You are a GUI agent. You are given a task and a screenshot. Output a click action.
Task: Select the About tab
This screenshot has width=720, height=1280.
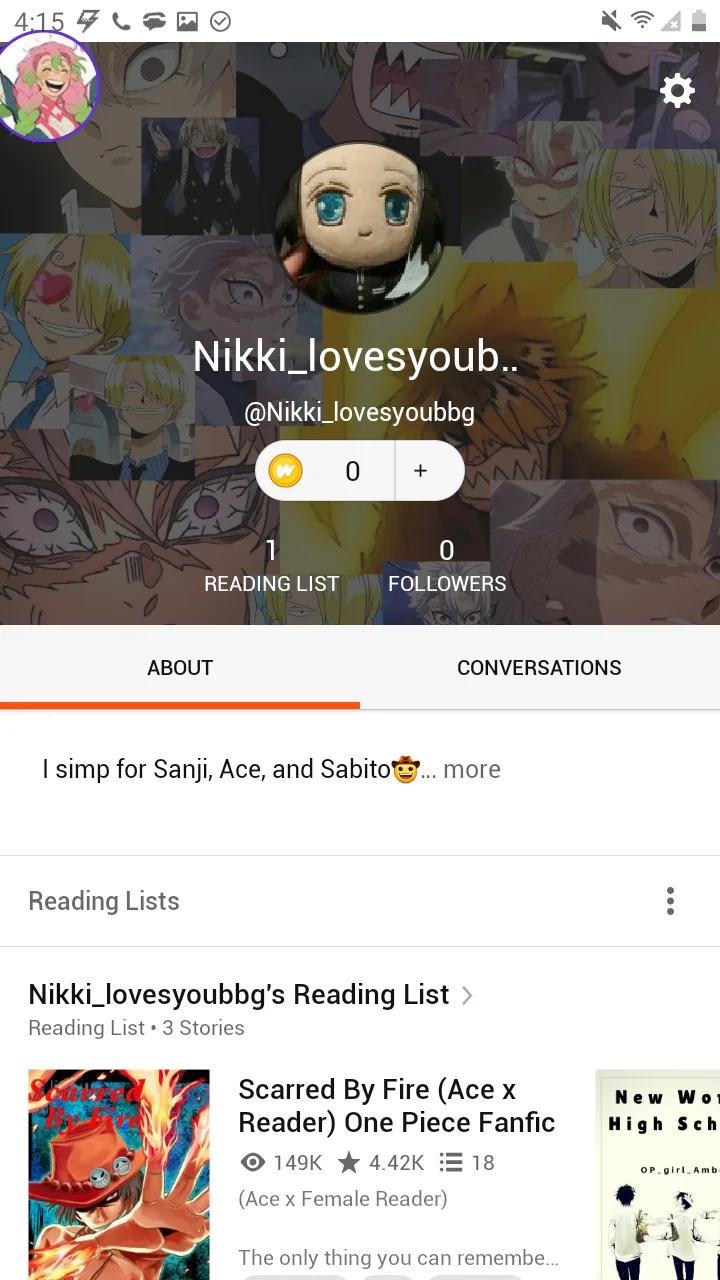180,668
